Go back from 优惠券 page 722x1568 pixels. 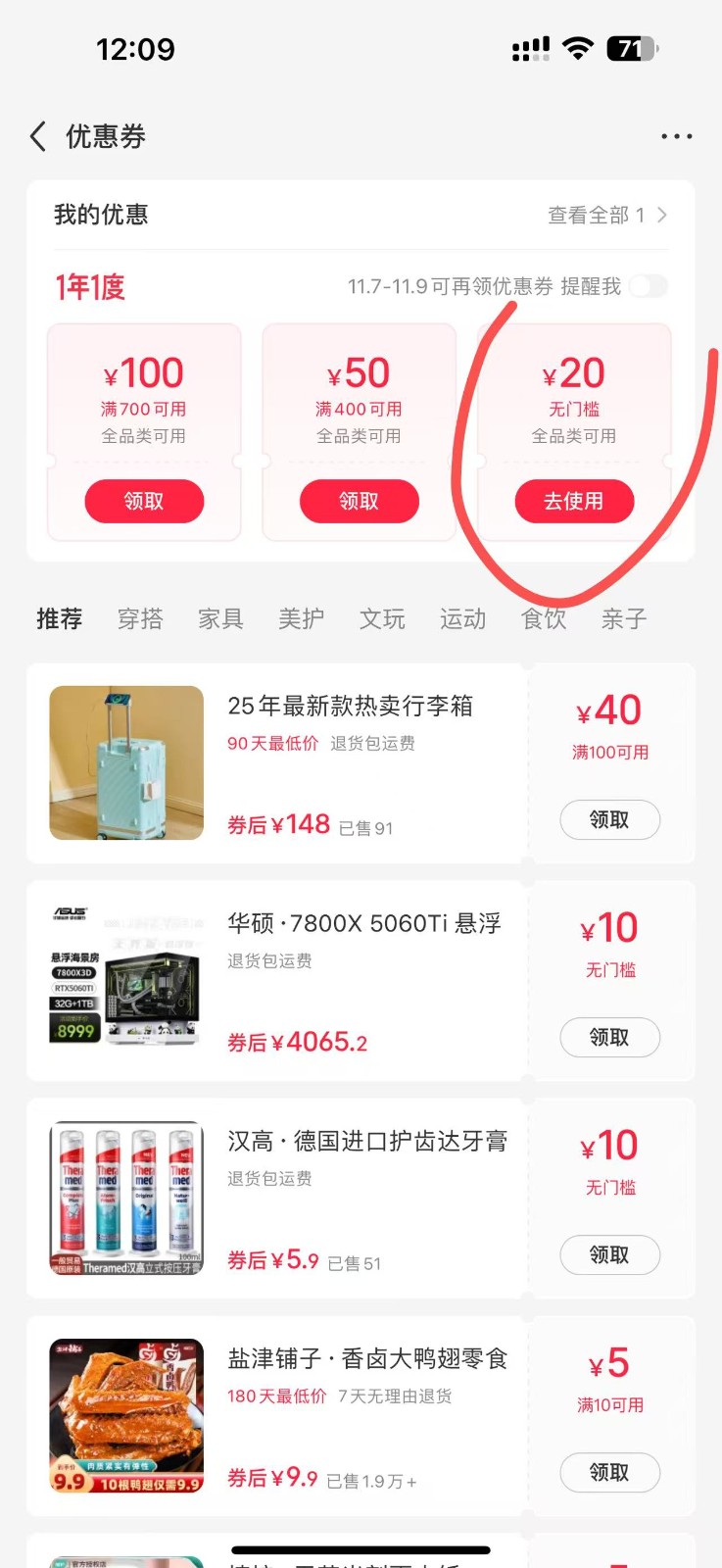click(x=38, y=136)
